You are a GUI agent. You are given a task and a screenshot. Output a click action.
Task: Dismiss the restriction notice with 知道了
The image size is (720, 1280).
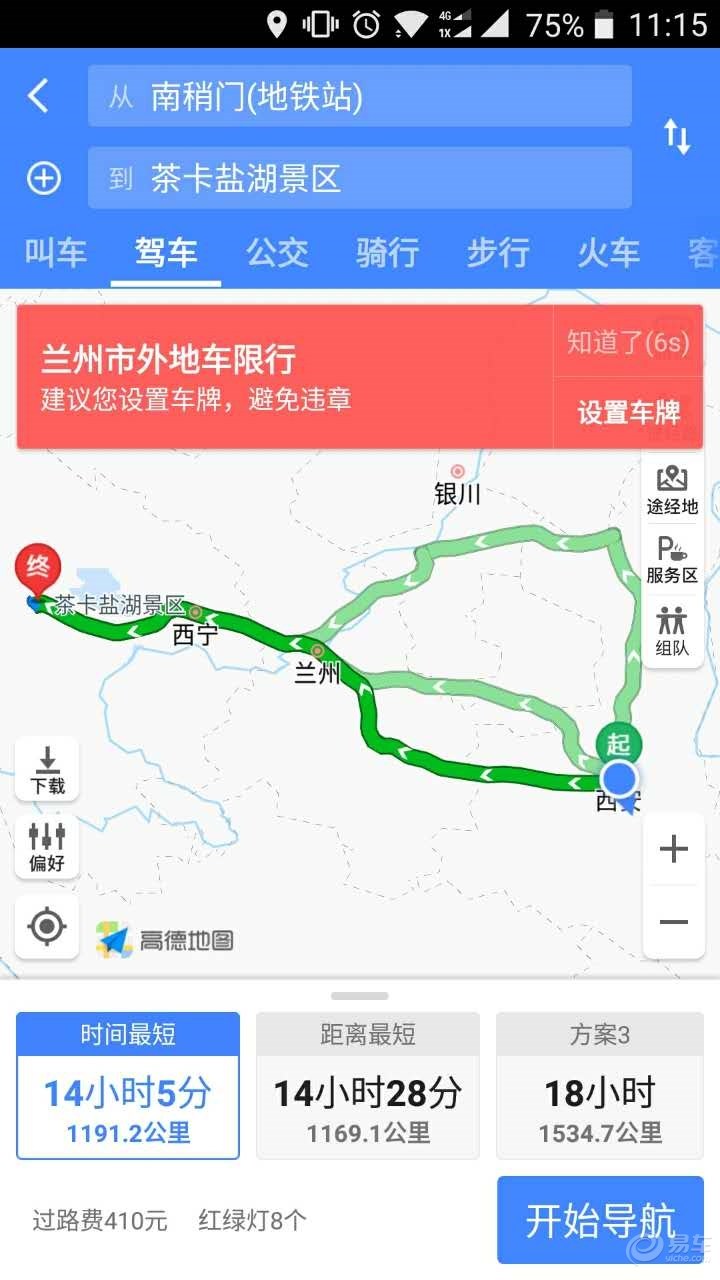[x=628, y=342]
